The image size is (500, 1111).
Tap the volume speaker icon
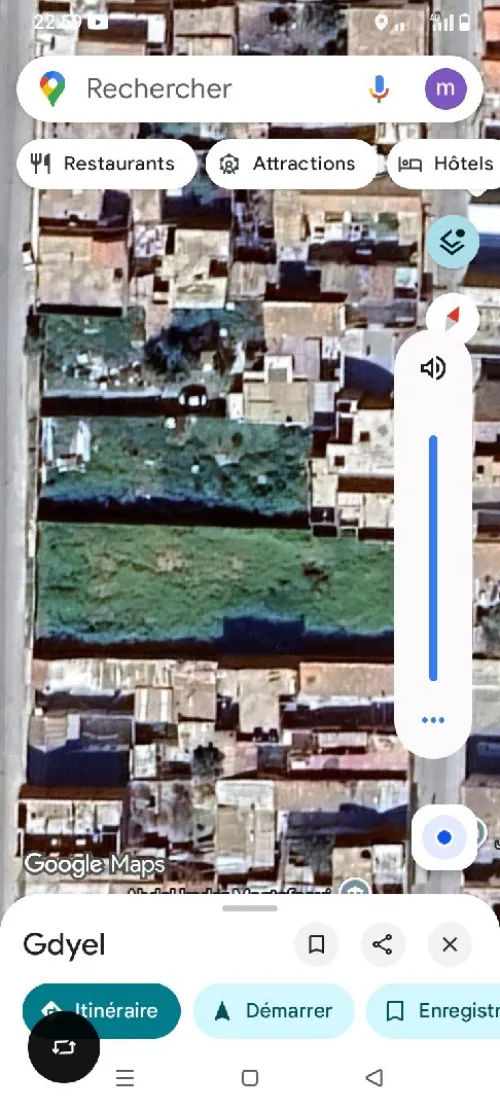tap(433, 368)
